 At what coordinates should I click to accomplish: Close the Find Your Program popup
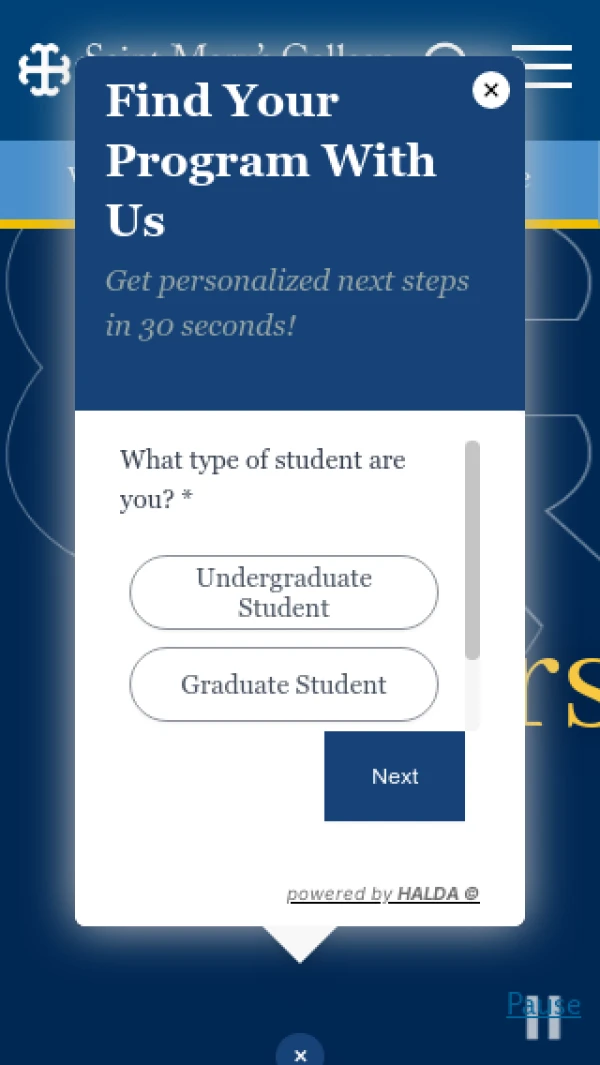pos(490,91)
